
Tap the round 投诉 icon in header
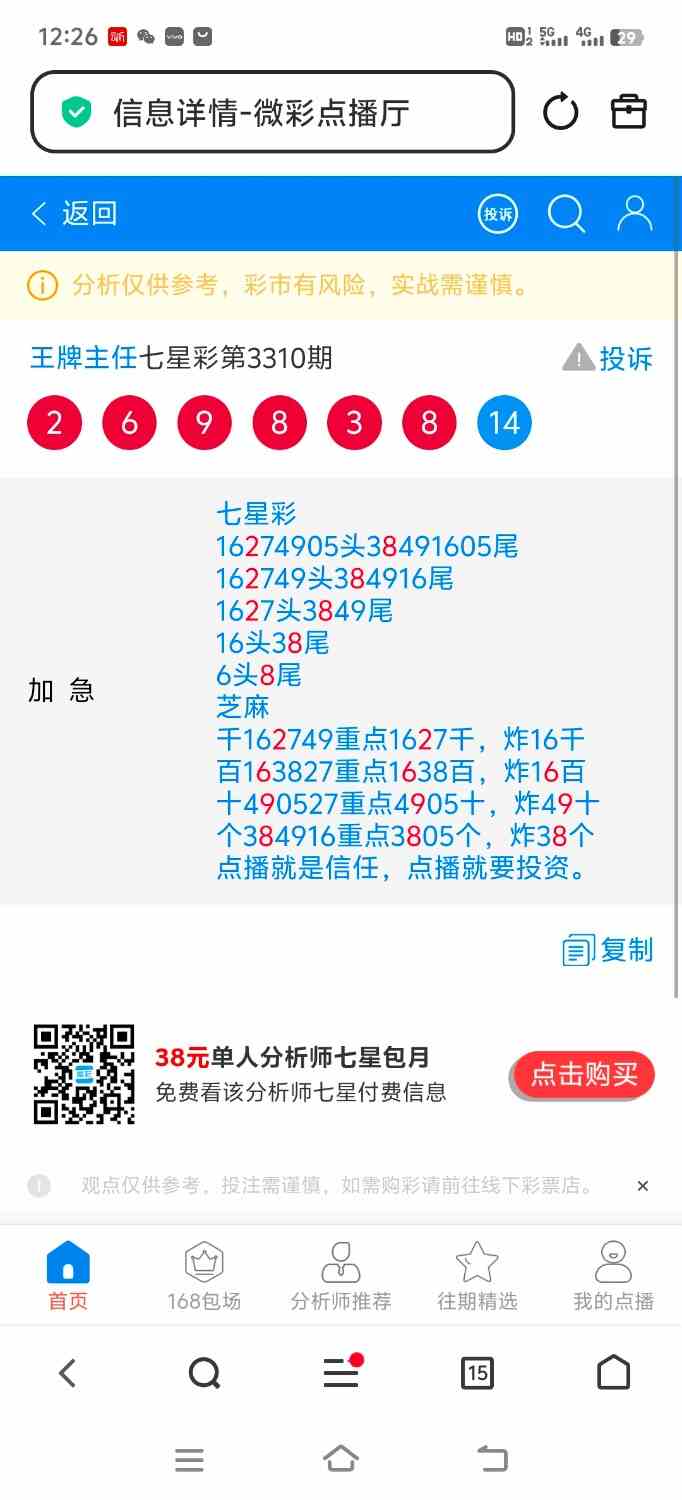(497, 213)
